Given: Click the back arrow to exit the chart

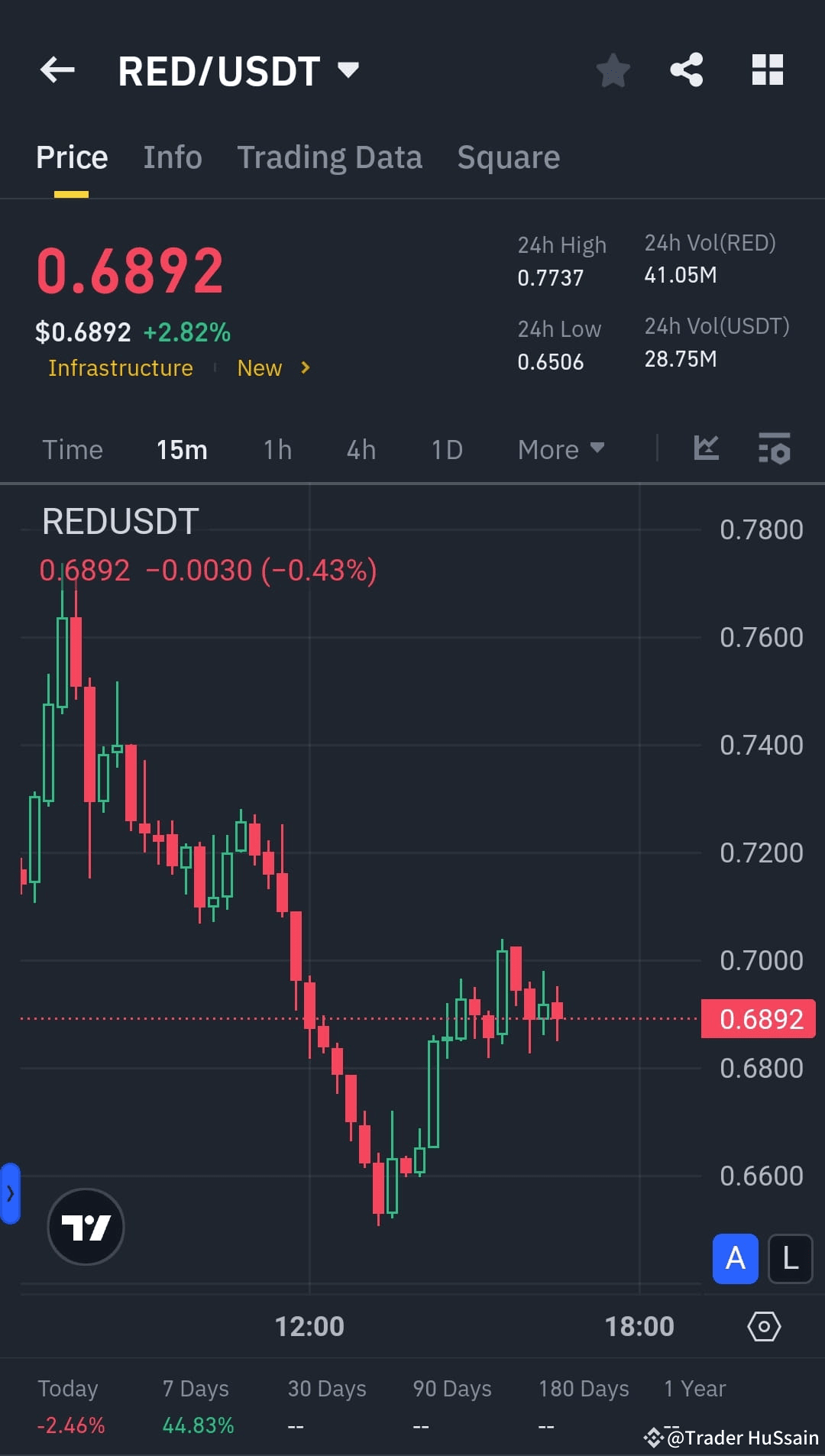Looking at the screenshot, I should click(57, 70).
